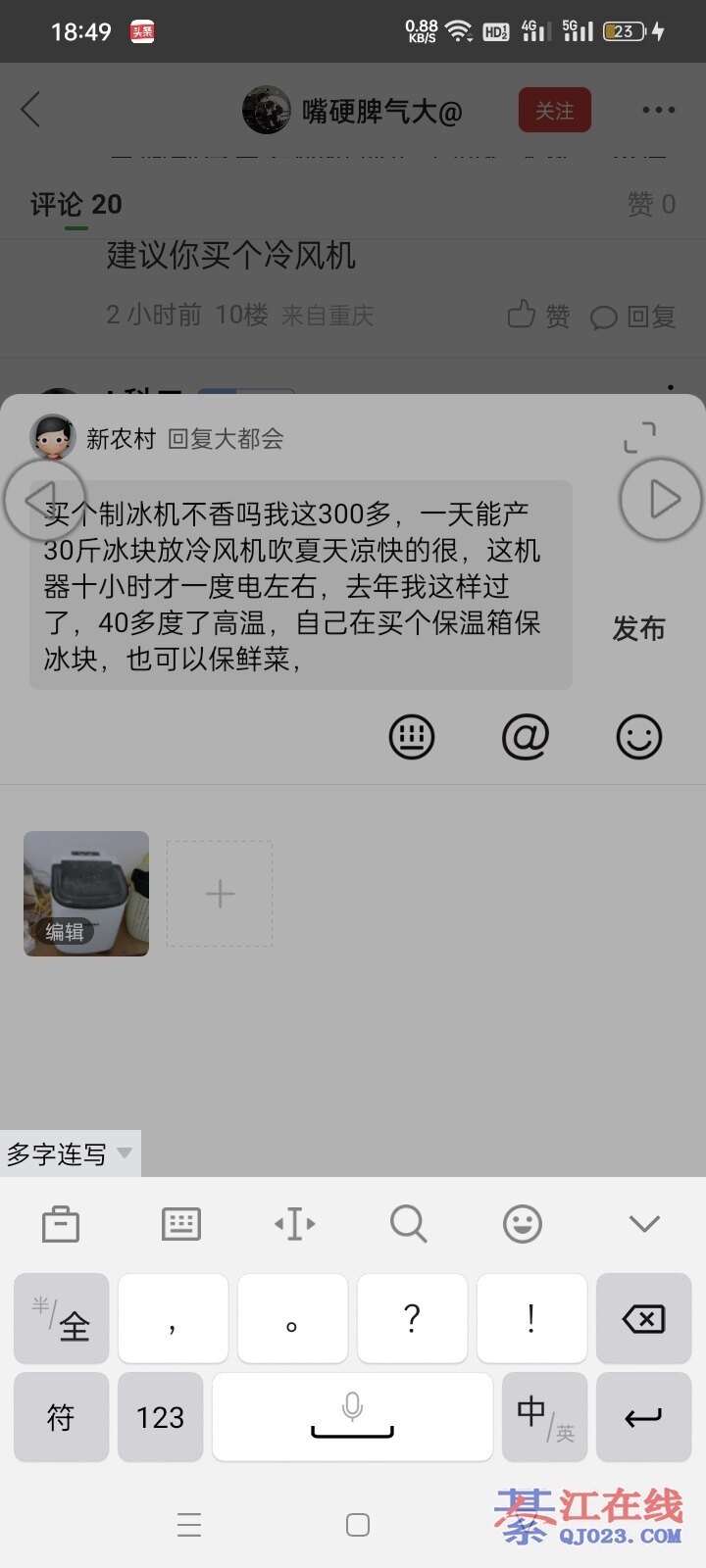Tap the keyboard toolbar search icon
The height and width of the screenshot is (1568, 706).
tap(408, 1224)
